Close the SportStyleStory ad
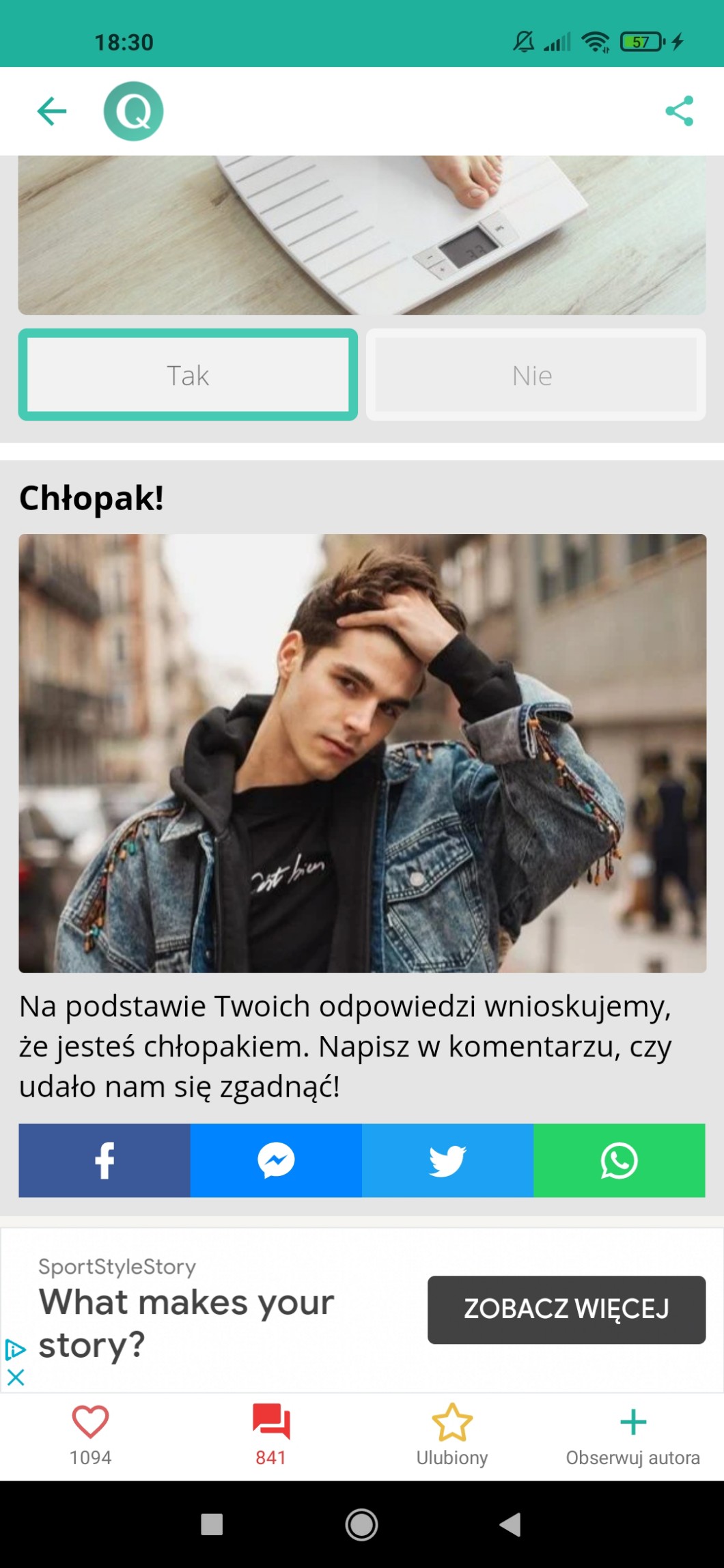 point(16,1377)
